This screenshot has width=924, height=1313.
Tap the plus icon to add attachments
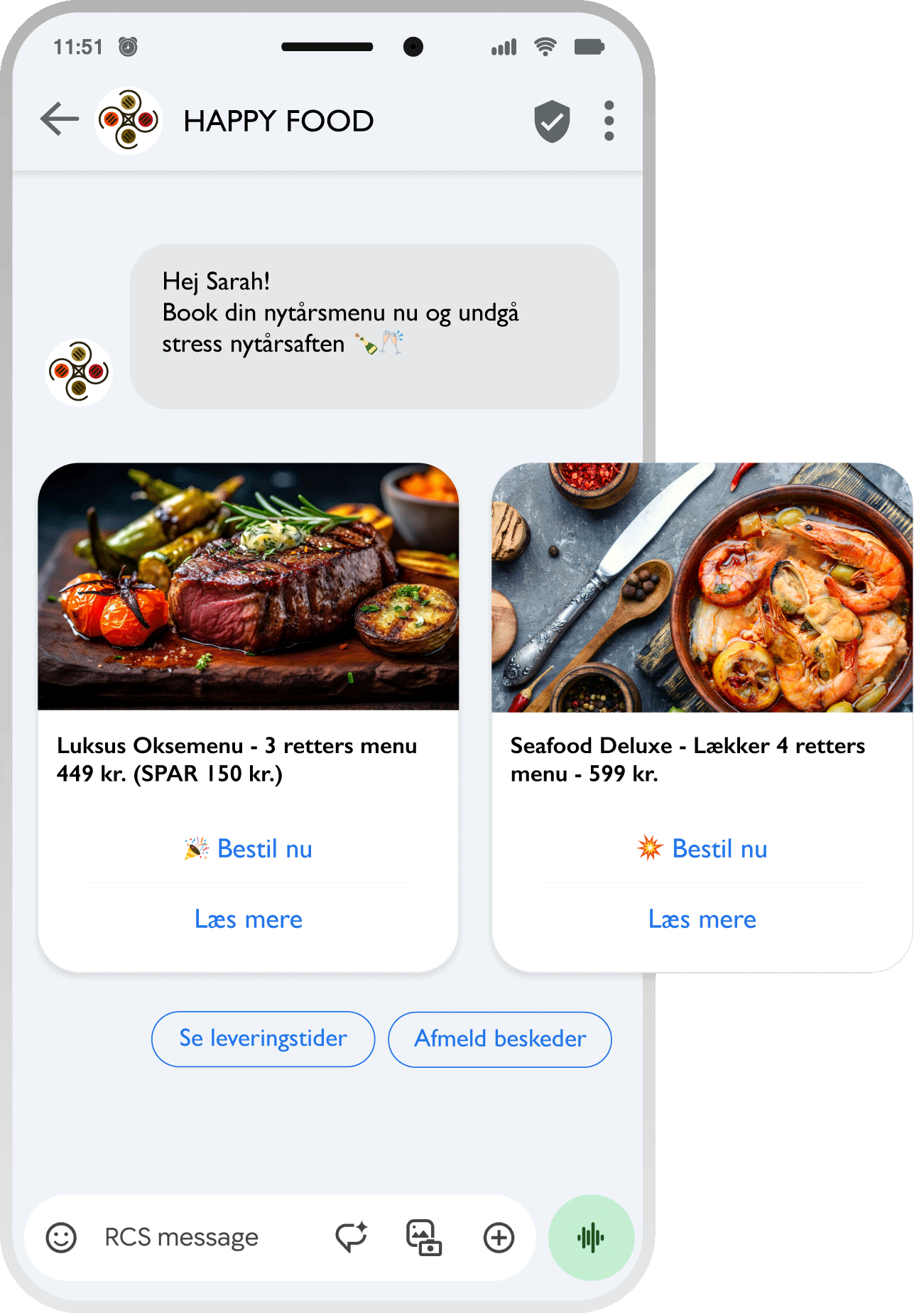click(x=498, y=1236)
